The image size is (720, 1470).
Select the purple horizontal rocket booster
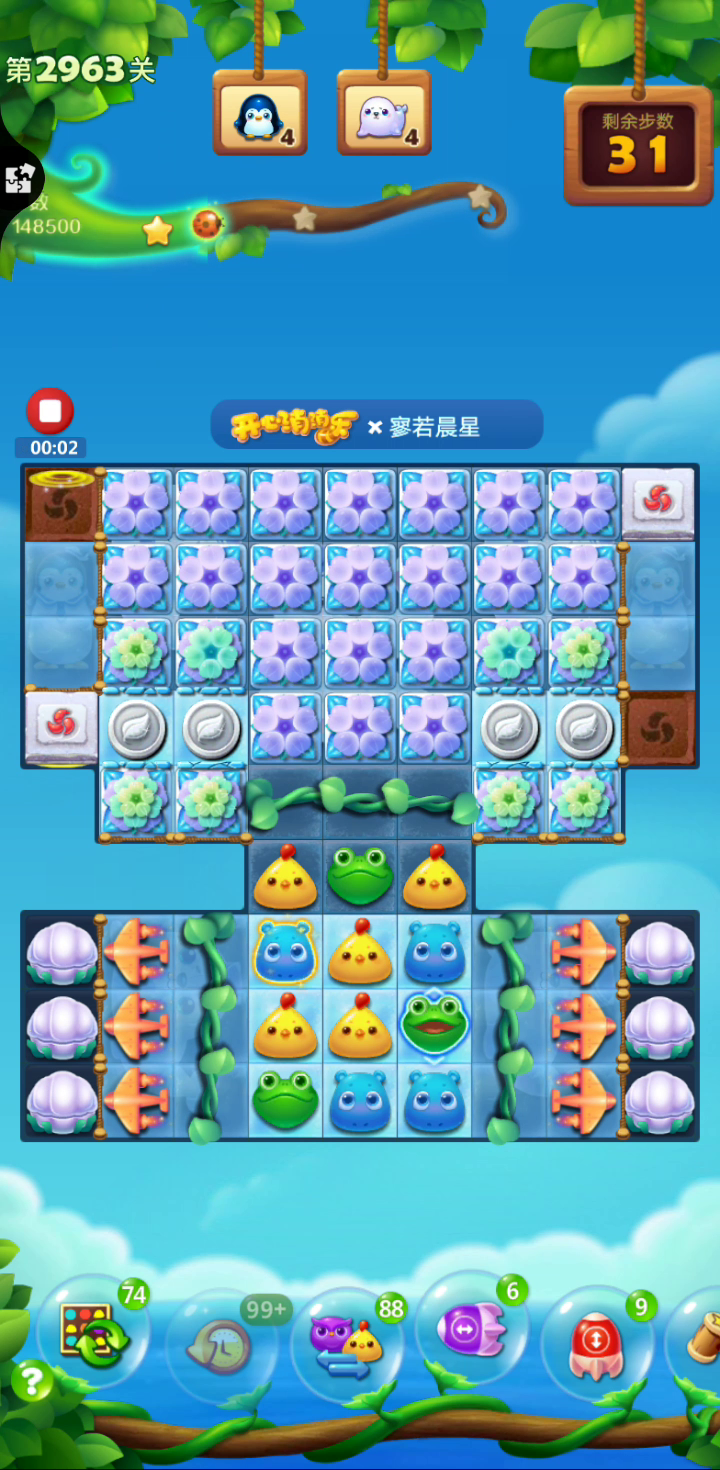click(471, 1328)
